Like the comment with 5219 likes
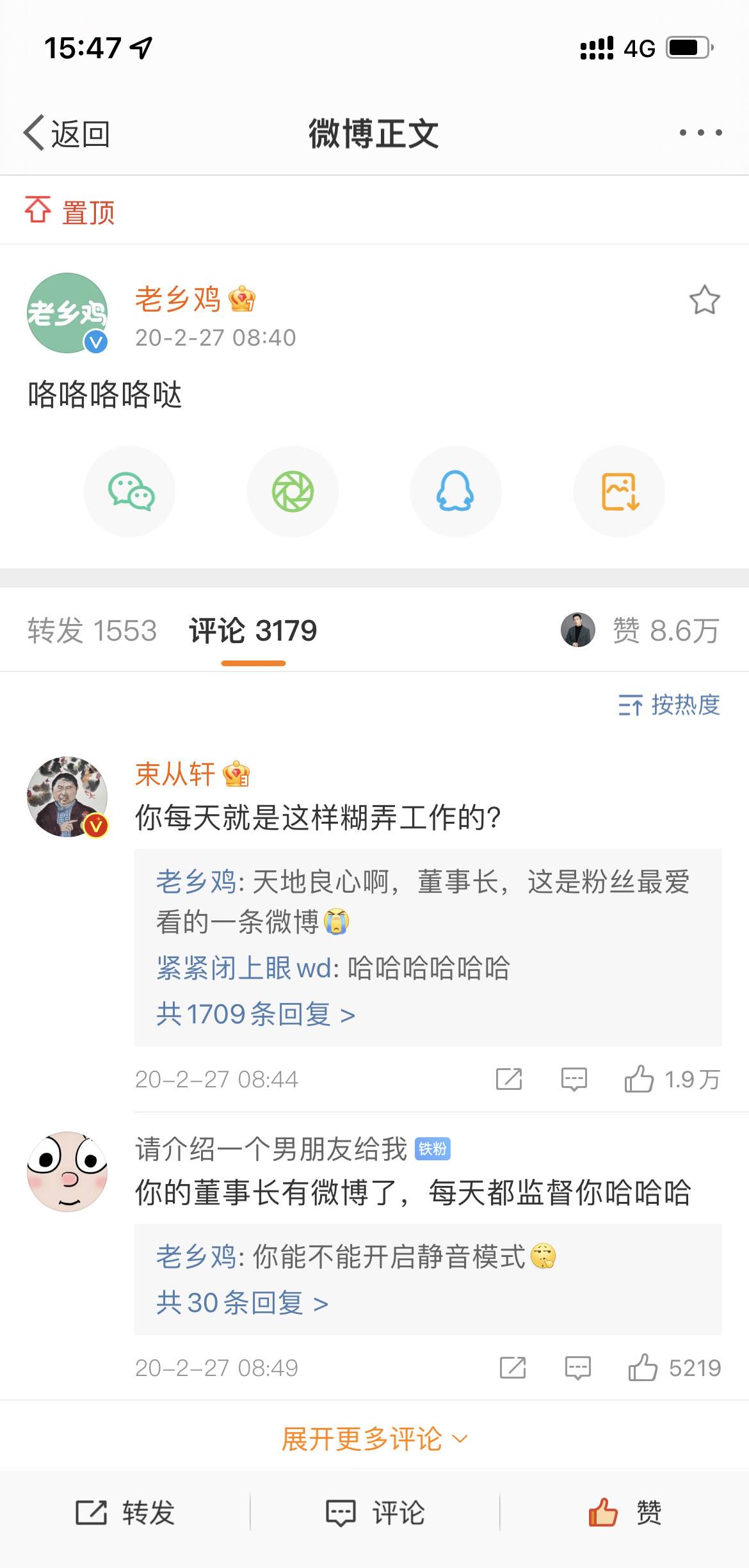The height and width of the screenshot is (1568, 749). coord(643,1368)
